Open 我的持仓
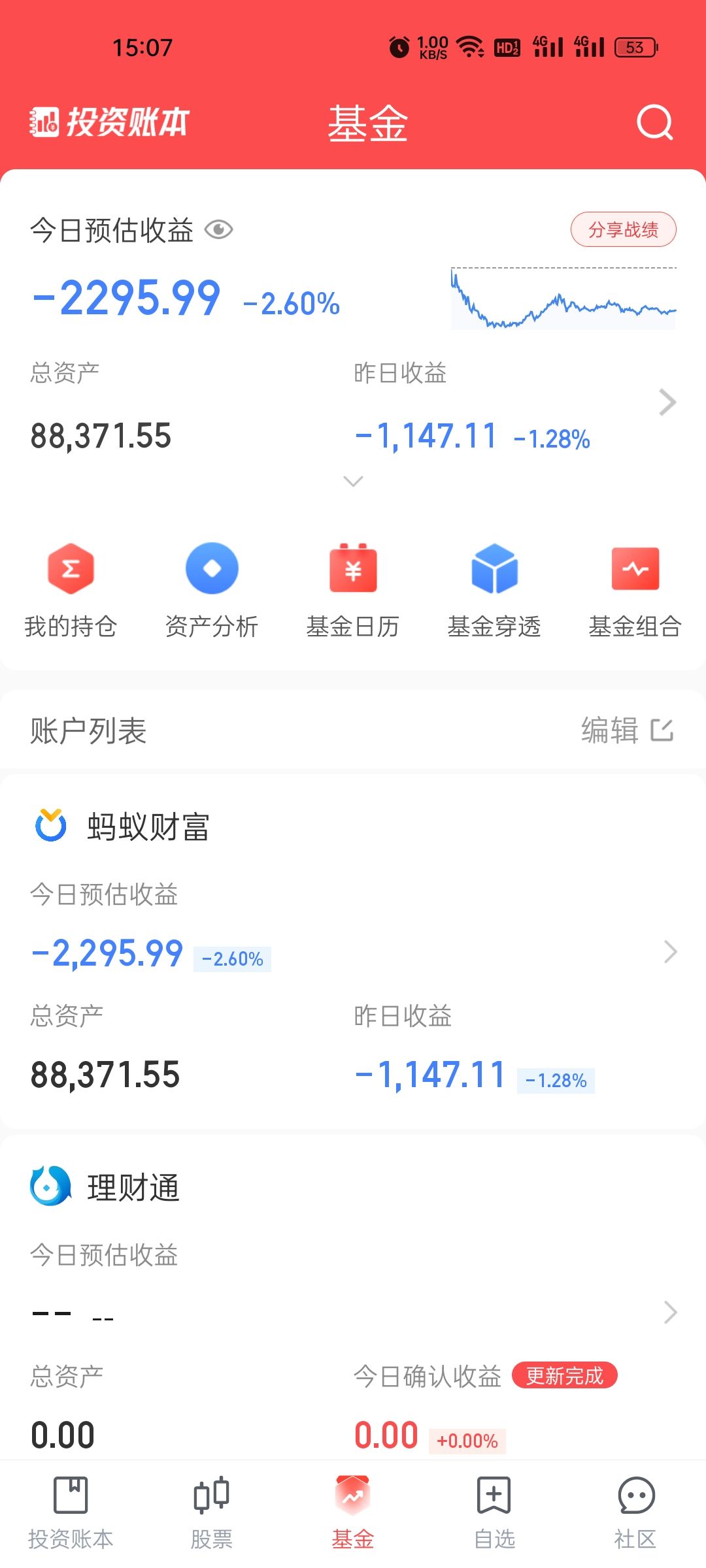The width and height of the screenshot is (706, 1568). click(71, 588)
